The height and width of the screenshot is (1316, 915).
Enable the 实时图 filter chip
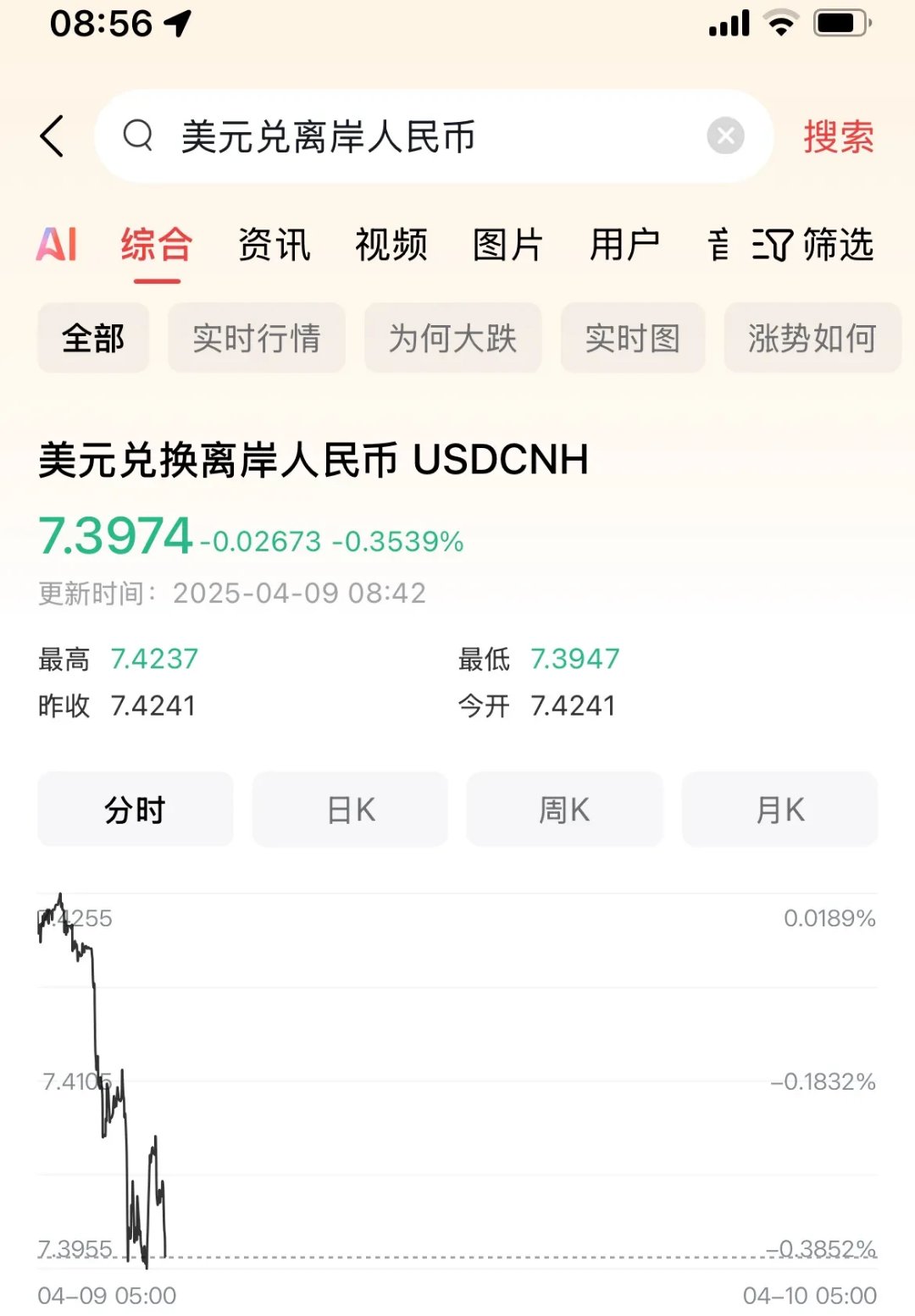click(633, 337)
